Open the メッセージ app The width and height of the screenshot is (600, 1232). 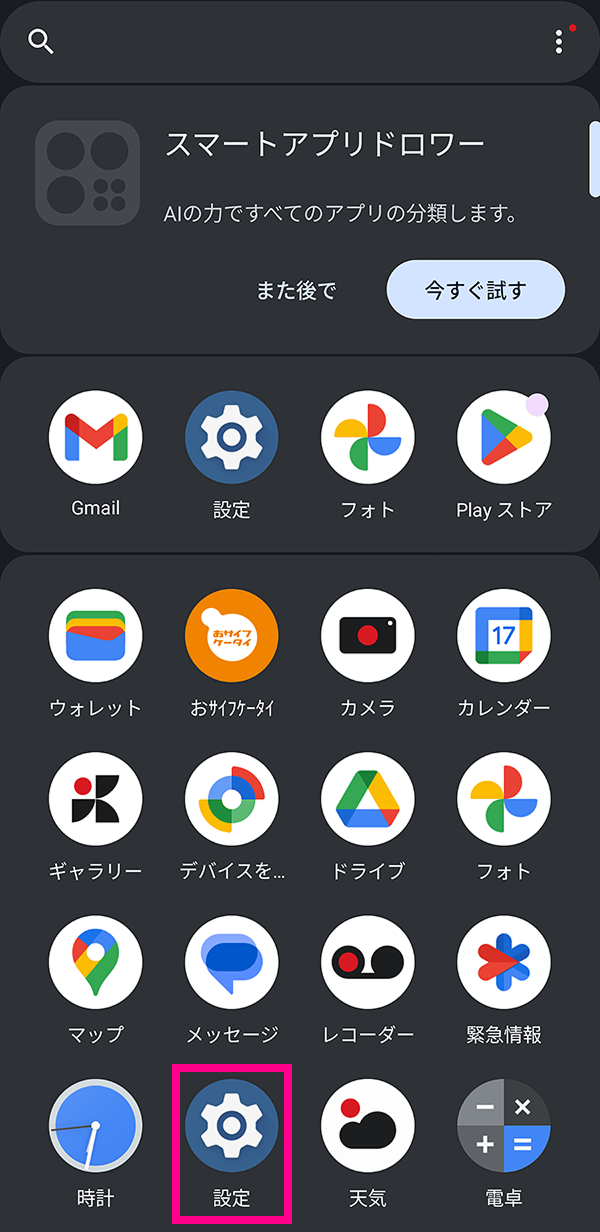pos(232,963)
